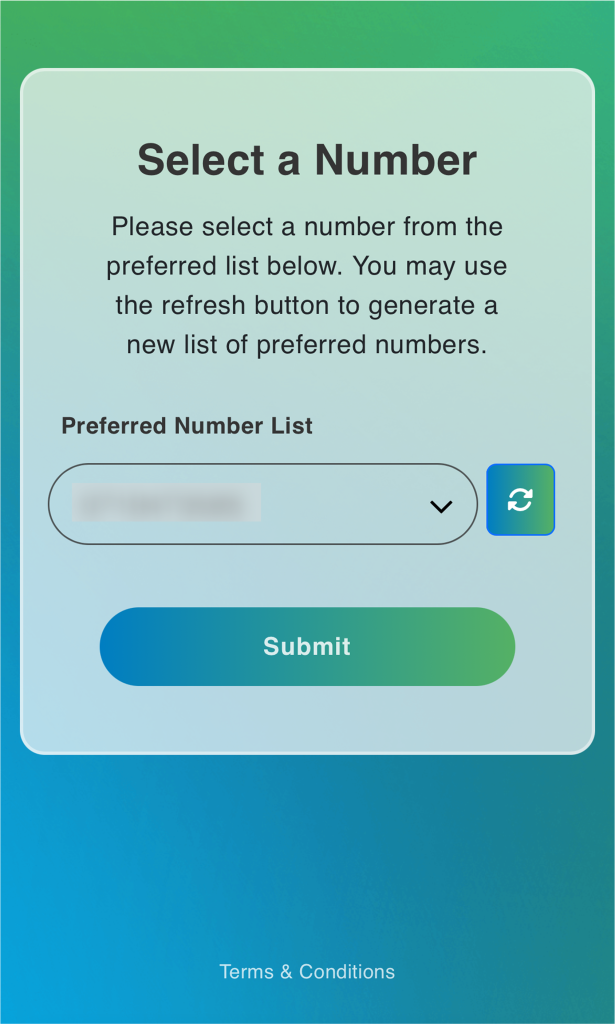The width and height of the screenshot is (615, 1024).
Task: Expand the Preferred Number List dropdown
Action: (x=263, y=504)
